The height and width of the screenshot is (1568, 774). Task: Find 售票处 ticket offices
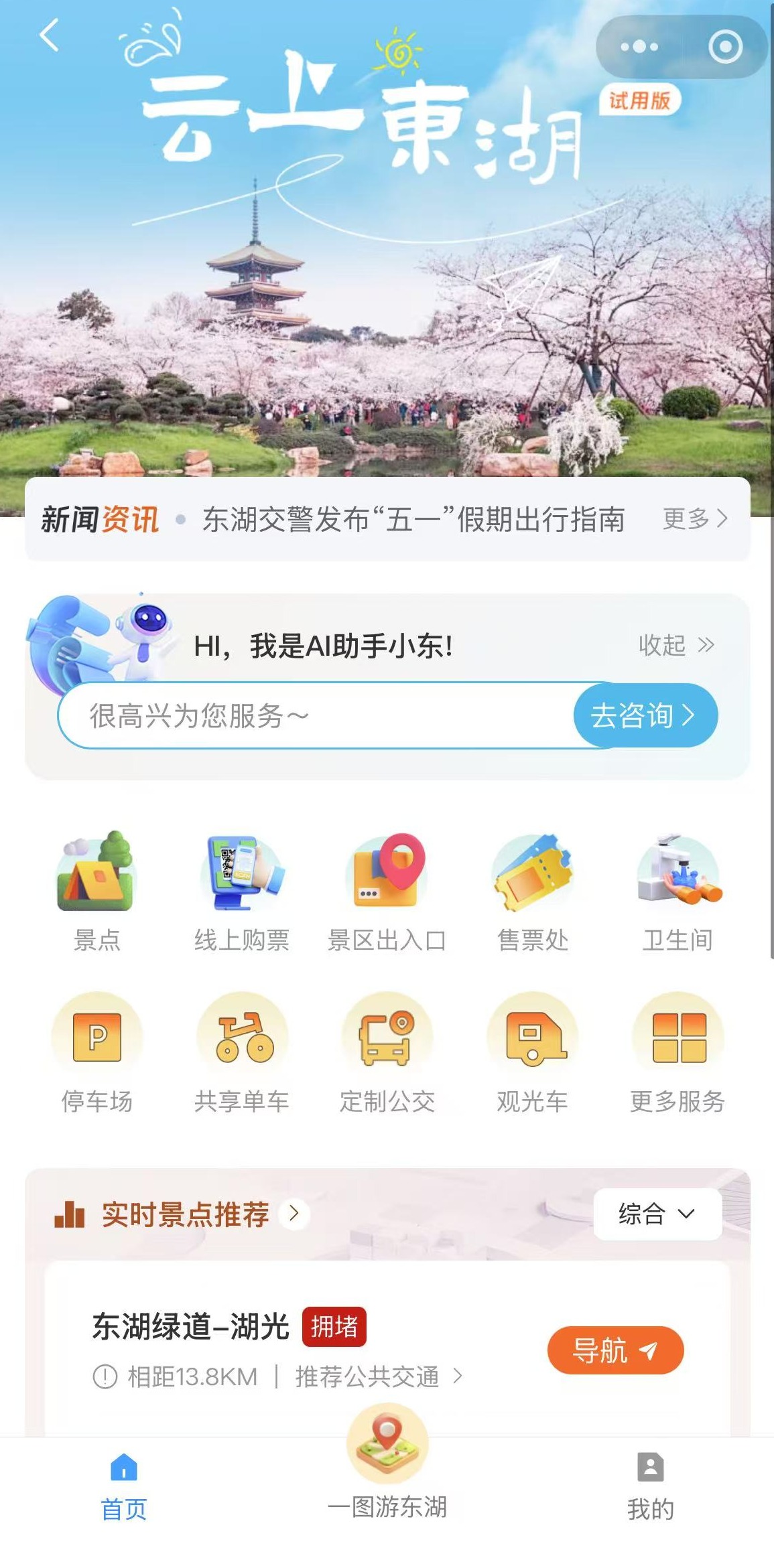tap(533, 892)
